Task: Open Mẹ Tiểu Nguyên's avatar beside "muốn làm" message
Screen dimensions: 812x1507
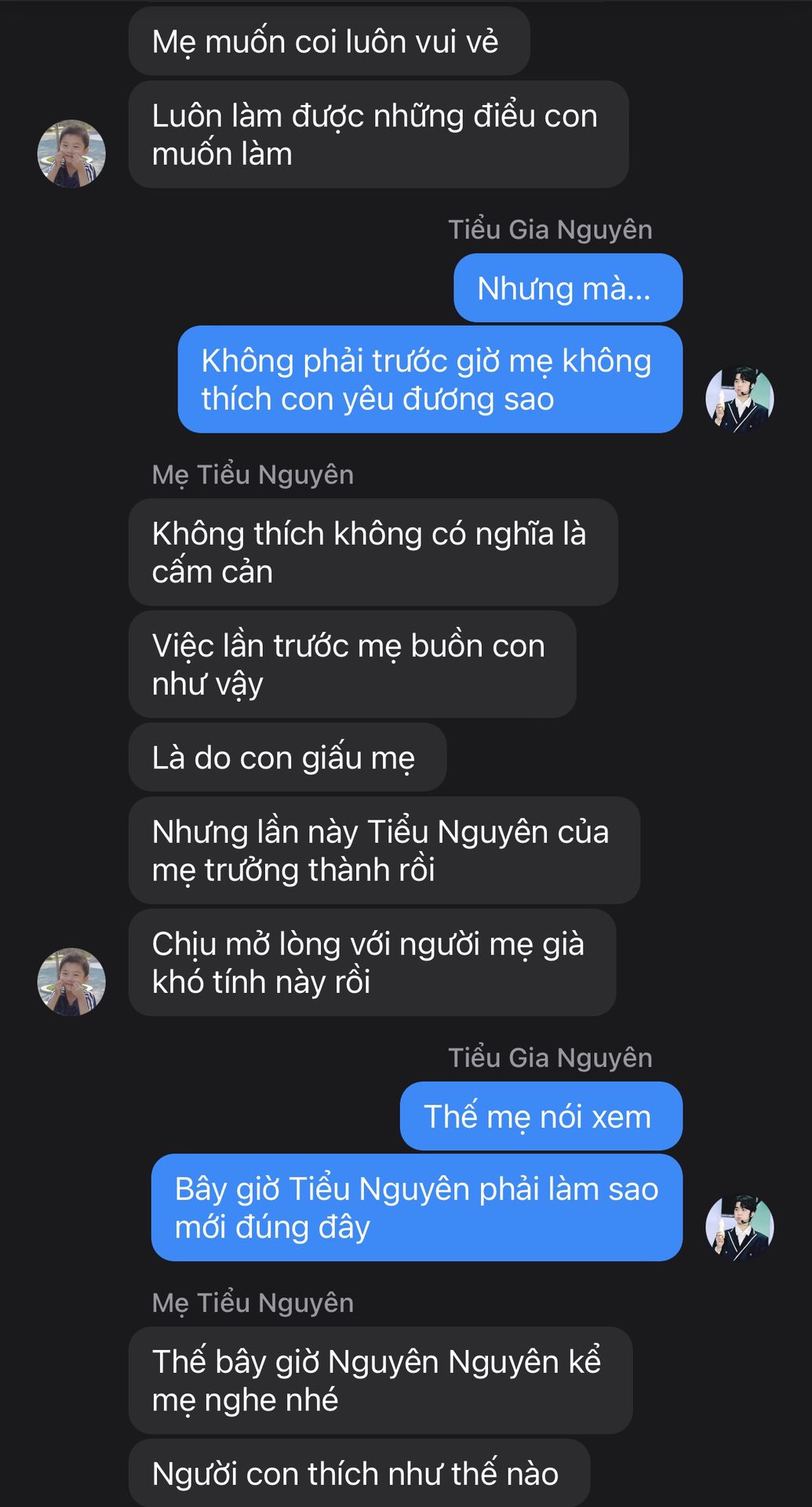Action: tap(71, 153)
